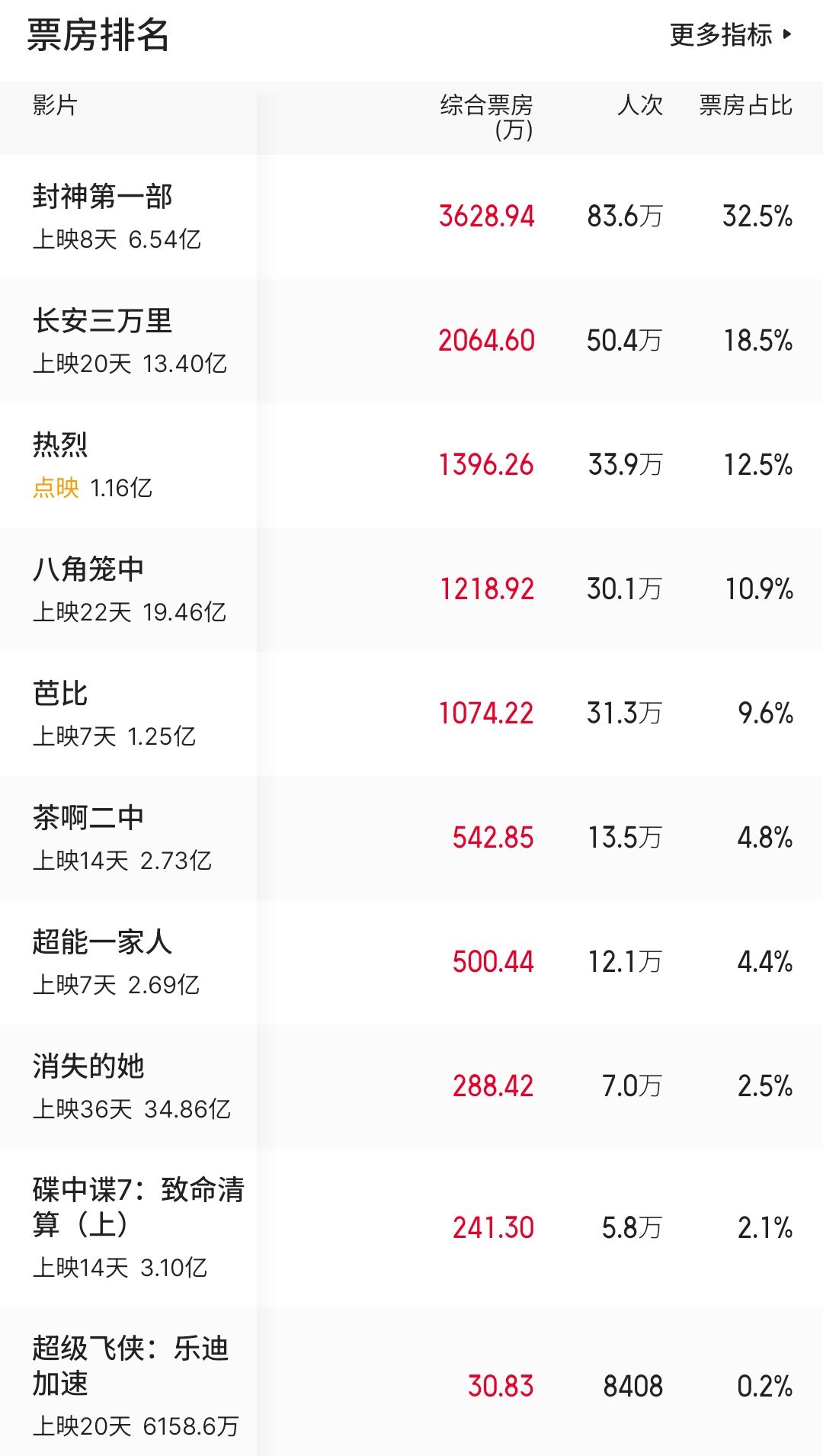Open the 芭比 movie row

point(411,714)
